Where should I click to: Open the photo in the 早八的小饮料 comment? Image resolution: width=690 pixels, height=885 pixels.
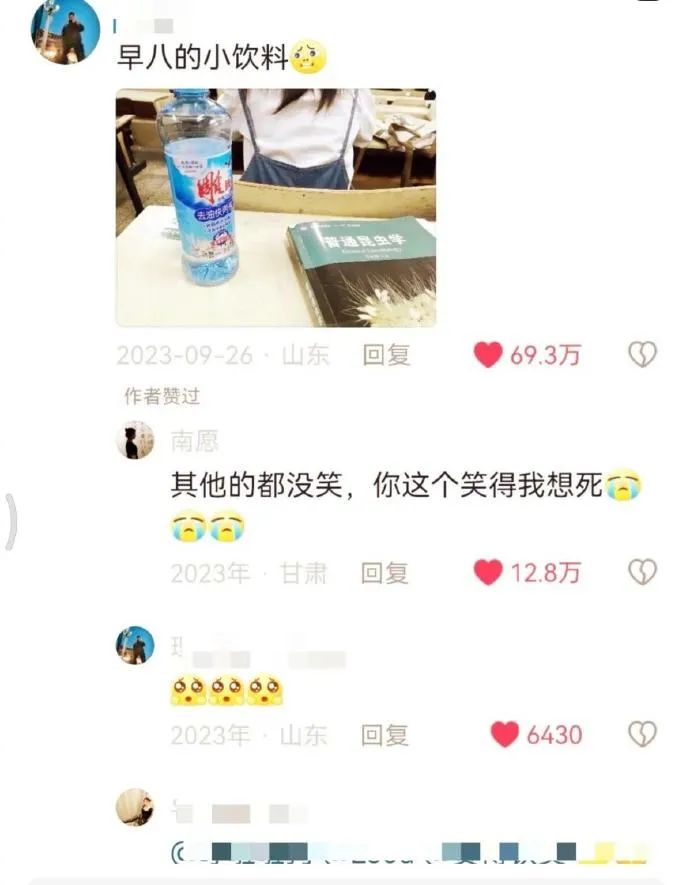276,208
